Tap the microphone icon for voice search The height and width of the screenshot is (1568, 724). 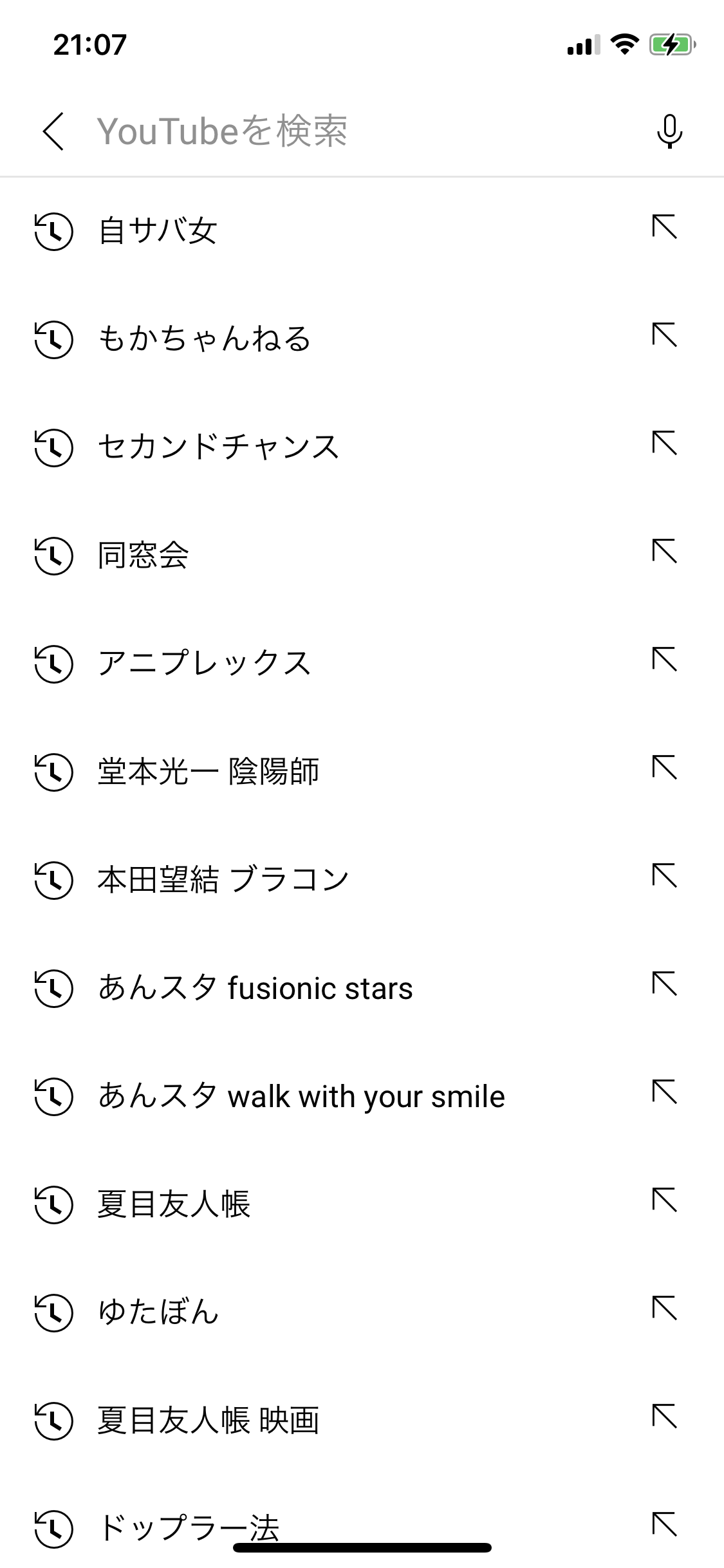[x=669, y=130]
